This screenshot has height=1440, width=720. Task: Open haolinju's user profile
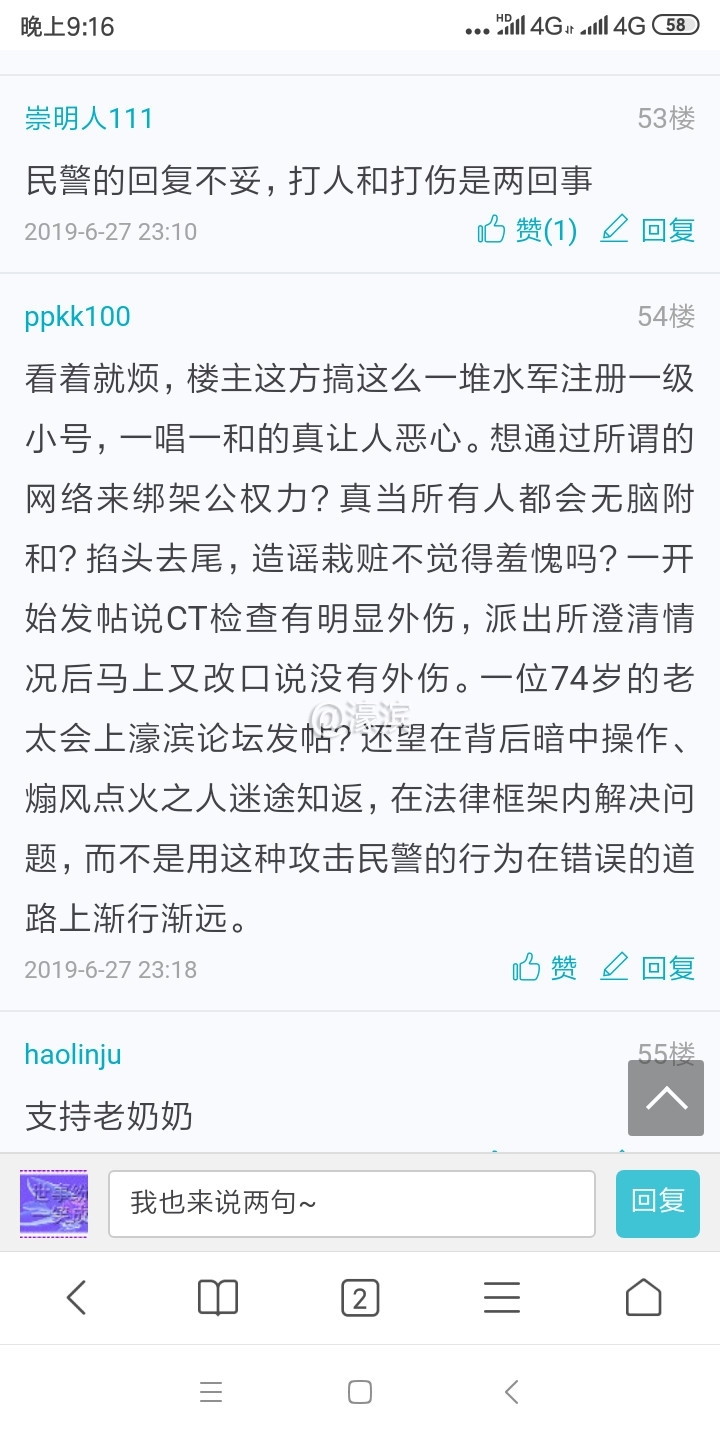pyautogui.click(x=74, y=1053)
